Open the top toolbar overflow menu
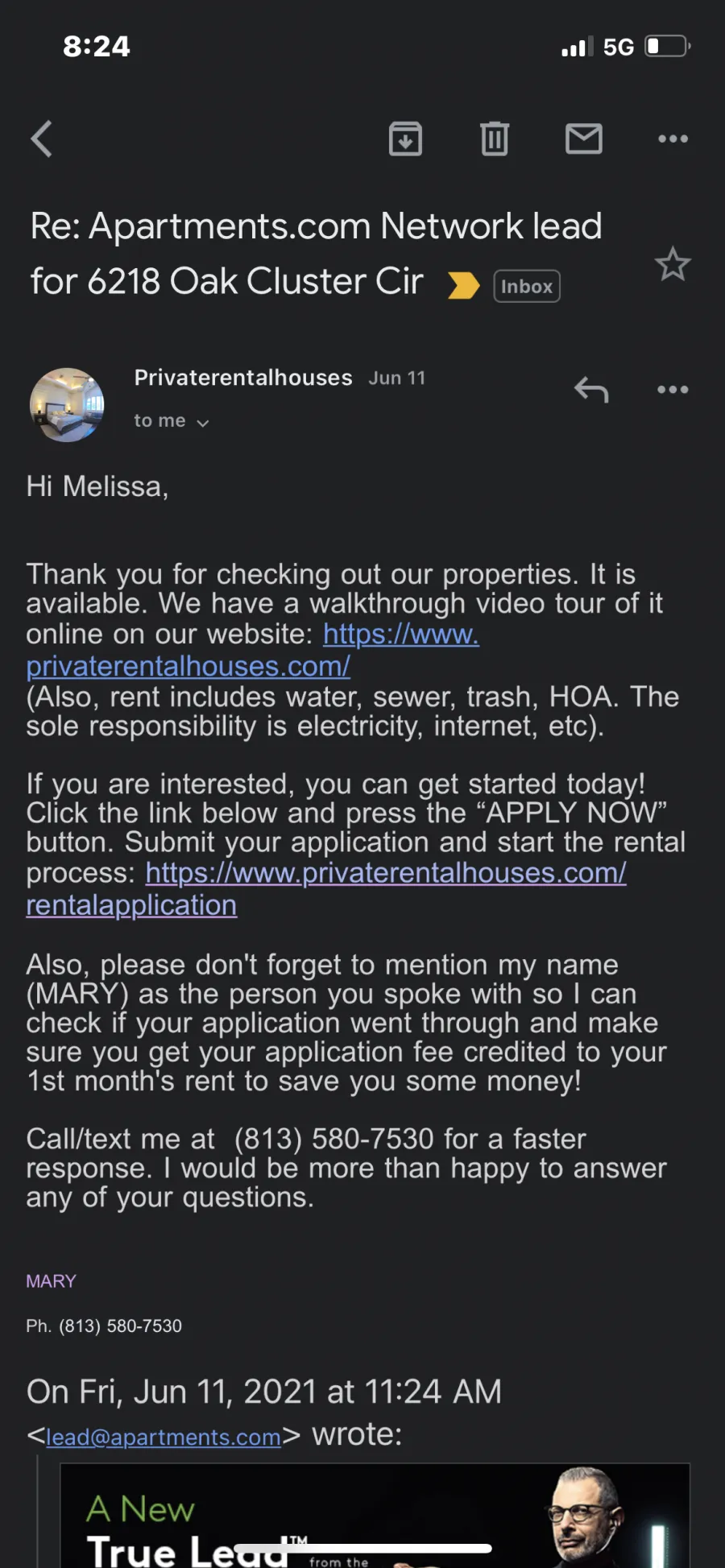Viewport: 725px width, 1568px height. point(673,139)
